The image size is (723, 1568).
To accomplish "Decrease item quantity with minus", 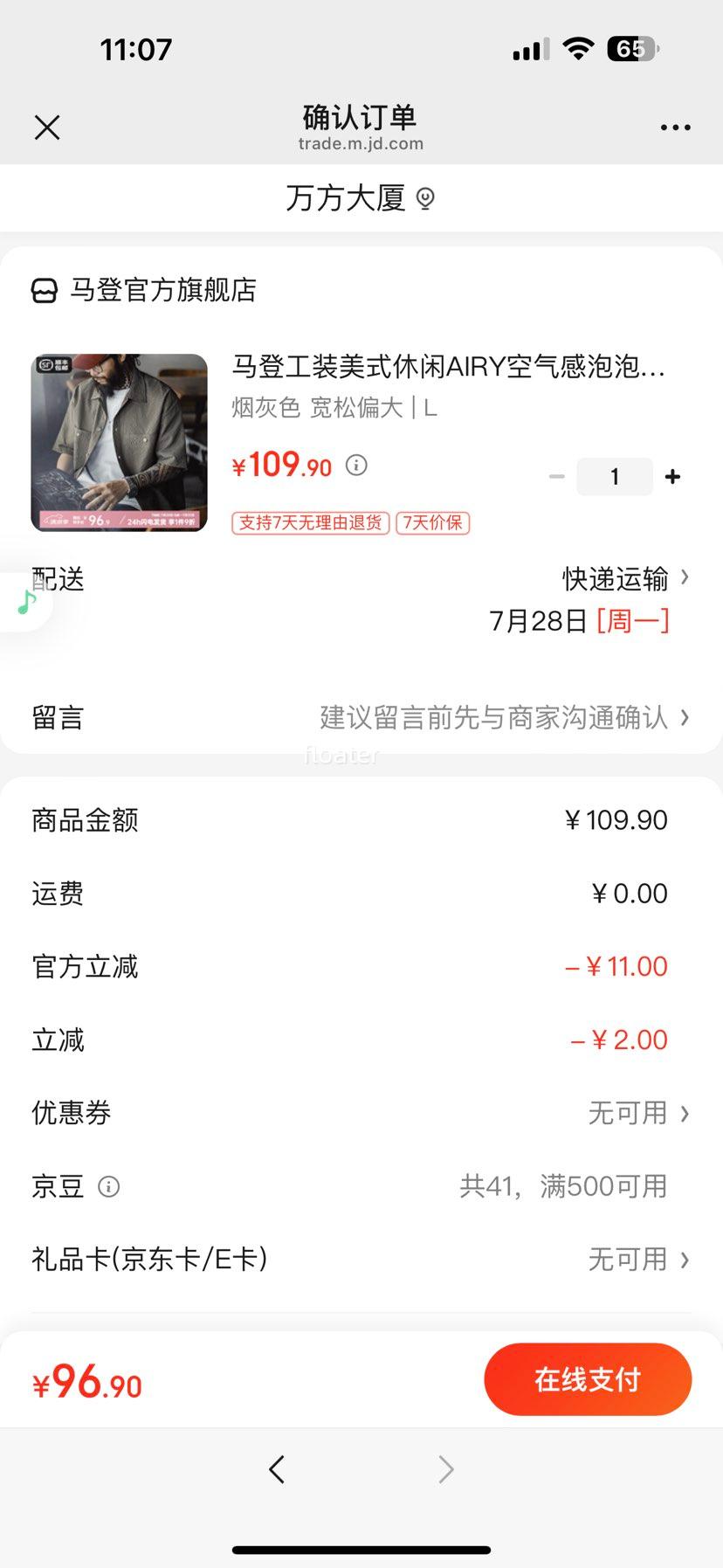I will pos(556,477).
